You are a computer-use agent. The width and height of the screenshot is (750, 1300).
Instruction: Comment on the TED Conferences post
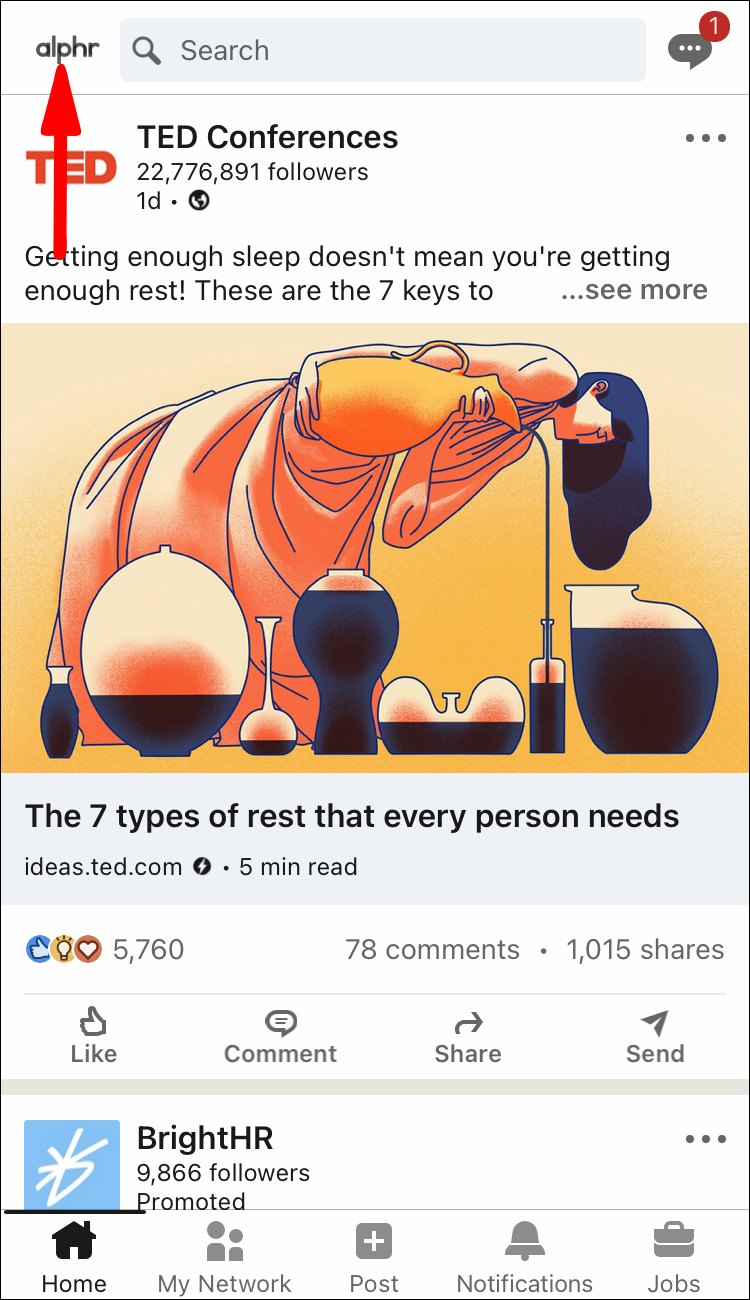280,1037
